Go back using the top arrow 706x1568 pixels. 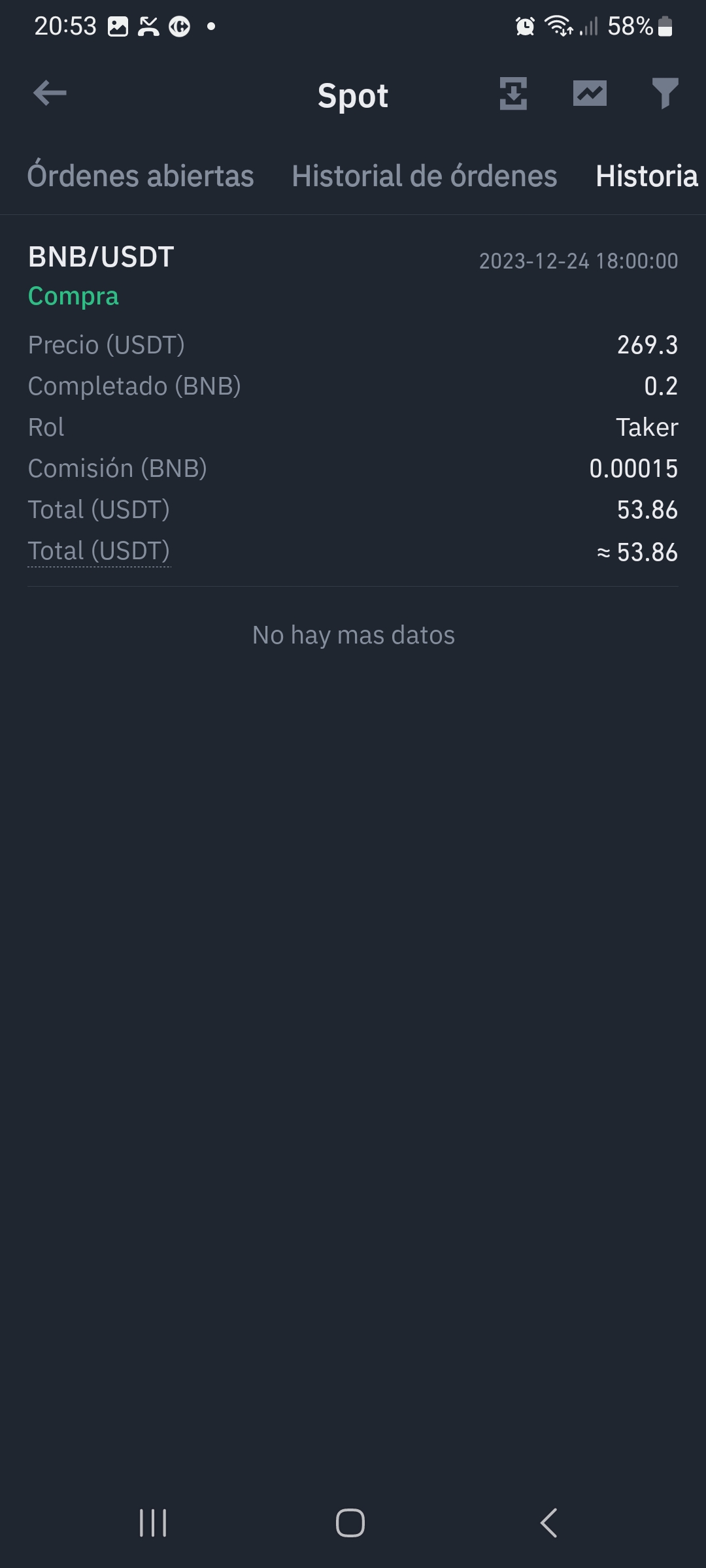[50, 93]
